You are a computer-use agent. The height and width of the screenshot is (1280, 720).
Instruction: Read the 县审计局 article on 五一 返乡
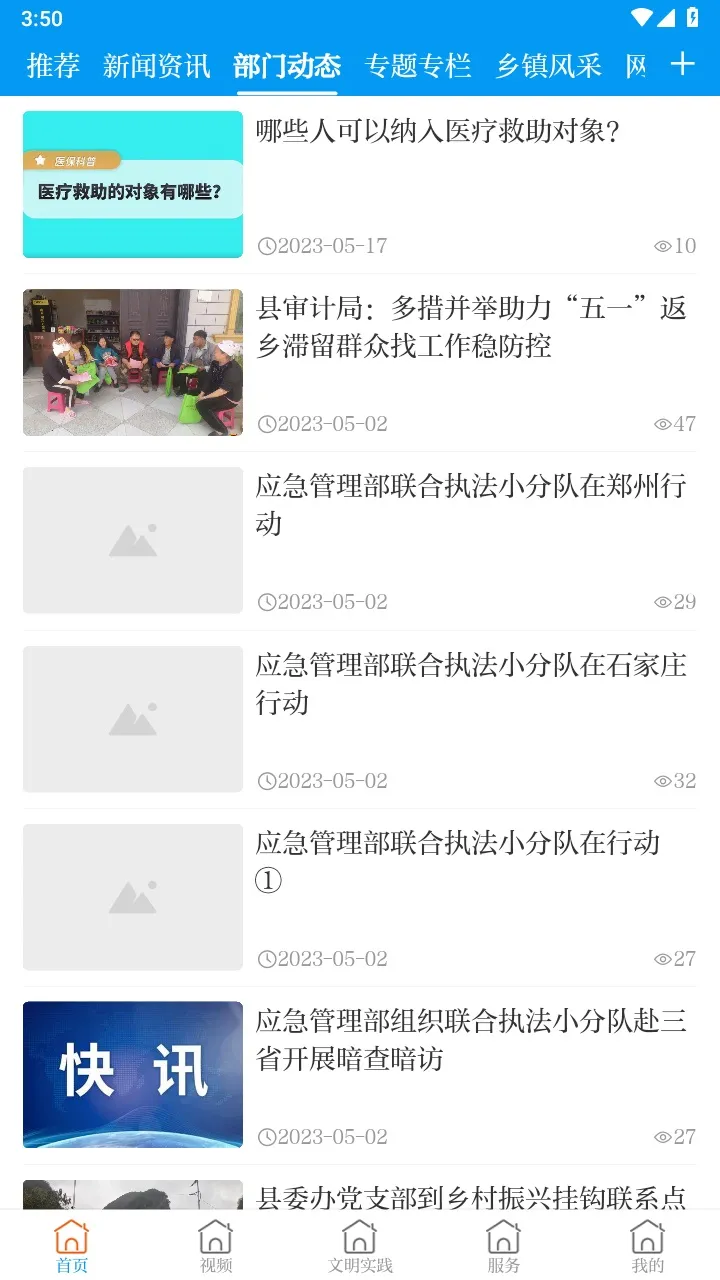(470, 327)
